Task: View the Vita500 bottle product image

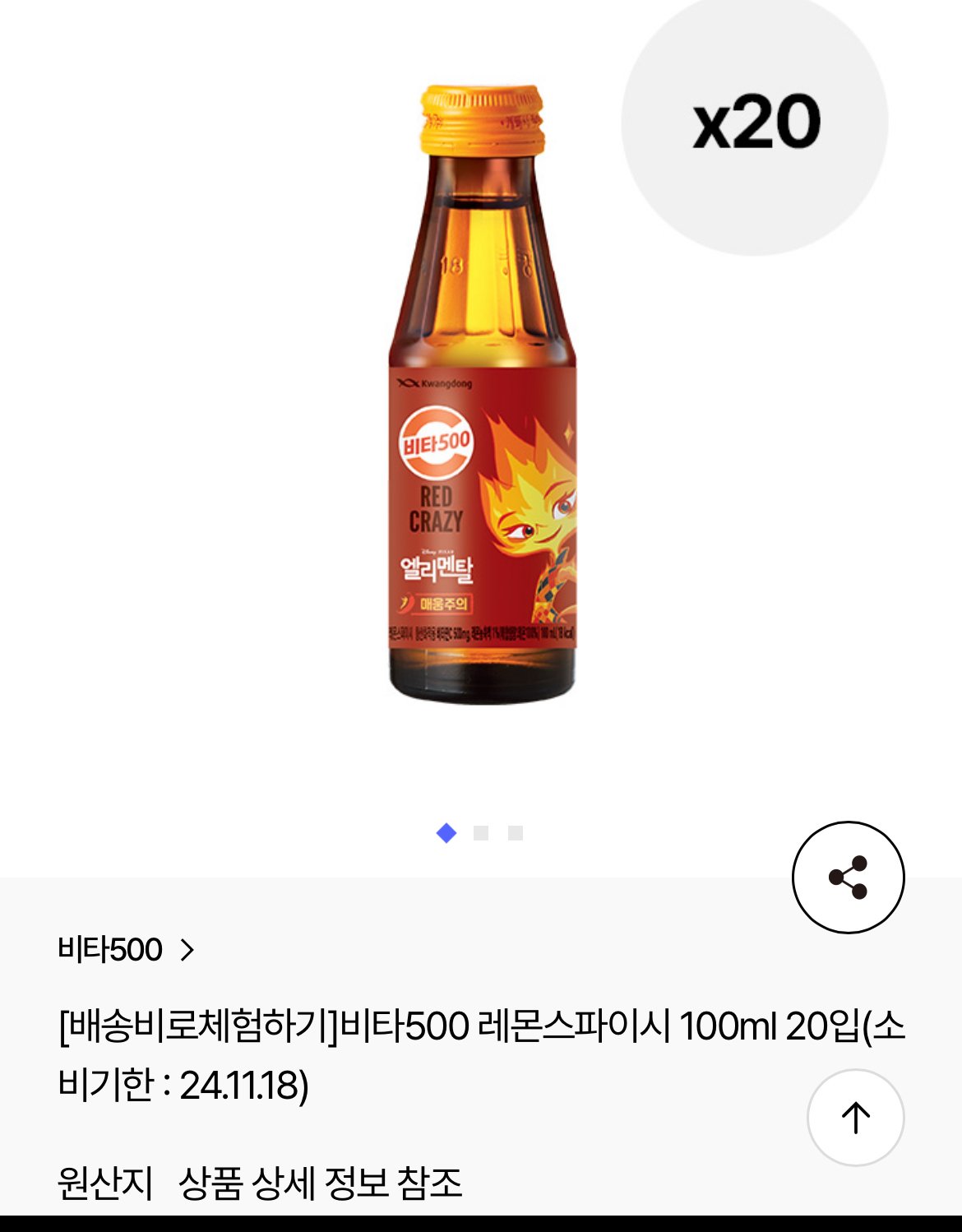Action: pyautogui.click(x=482, y=395)
